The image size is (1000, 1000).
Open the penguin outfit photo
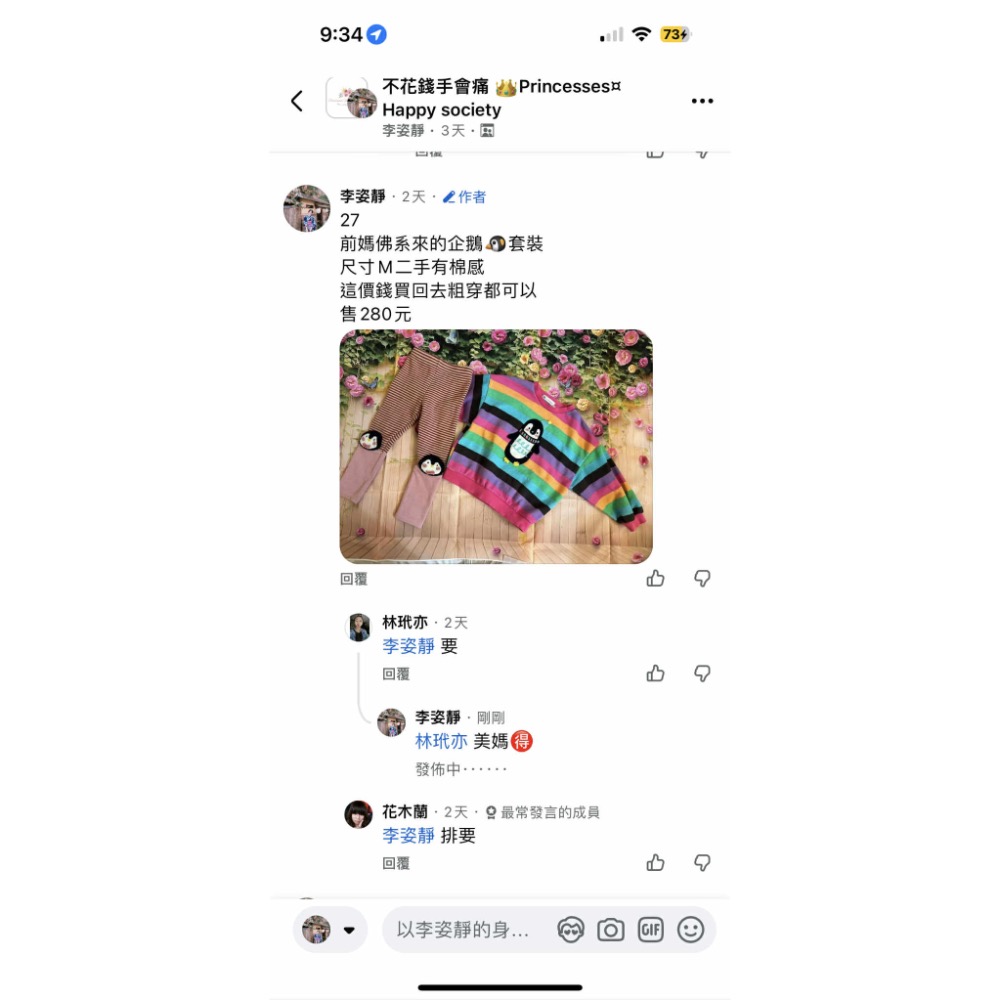point(496,447)
